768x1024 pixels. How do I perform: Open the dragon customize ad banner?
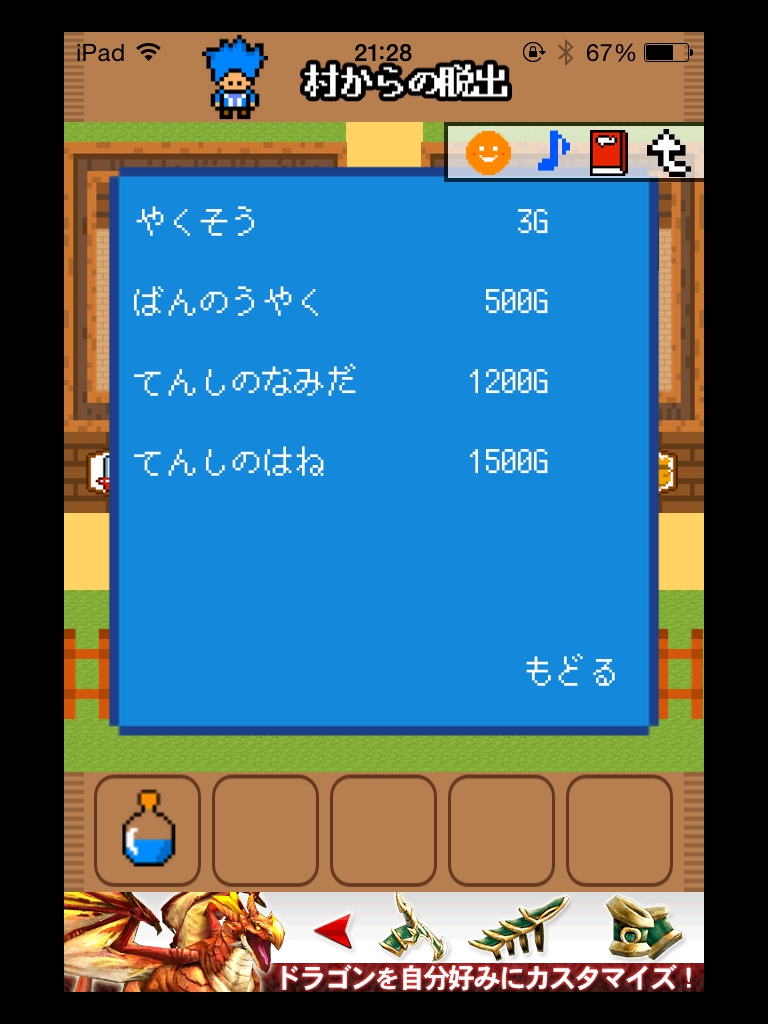tap(384, 941)
